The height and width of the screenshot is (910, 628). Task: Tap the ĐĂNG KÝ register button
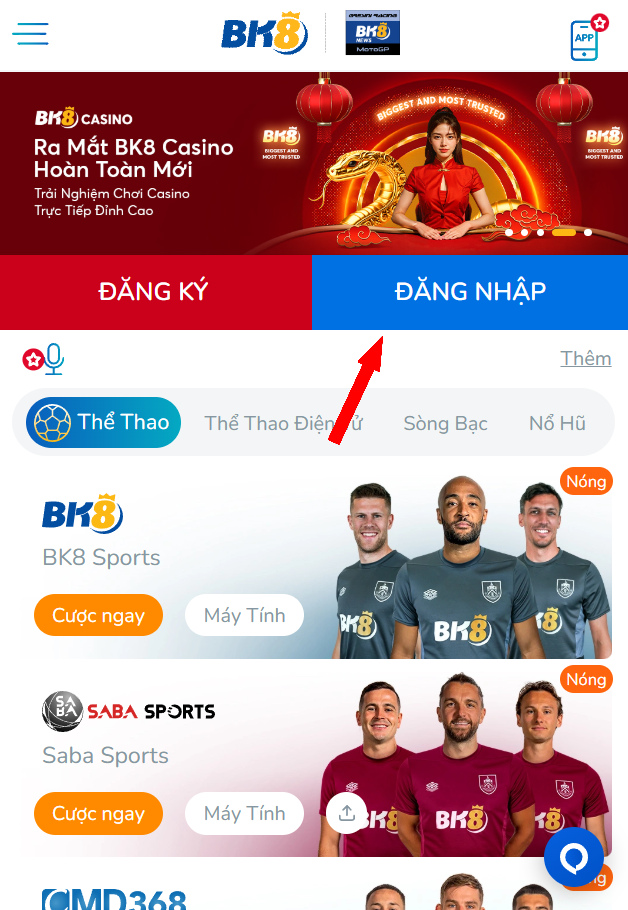tap(154, 292)
